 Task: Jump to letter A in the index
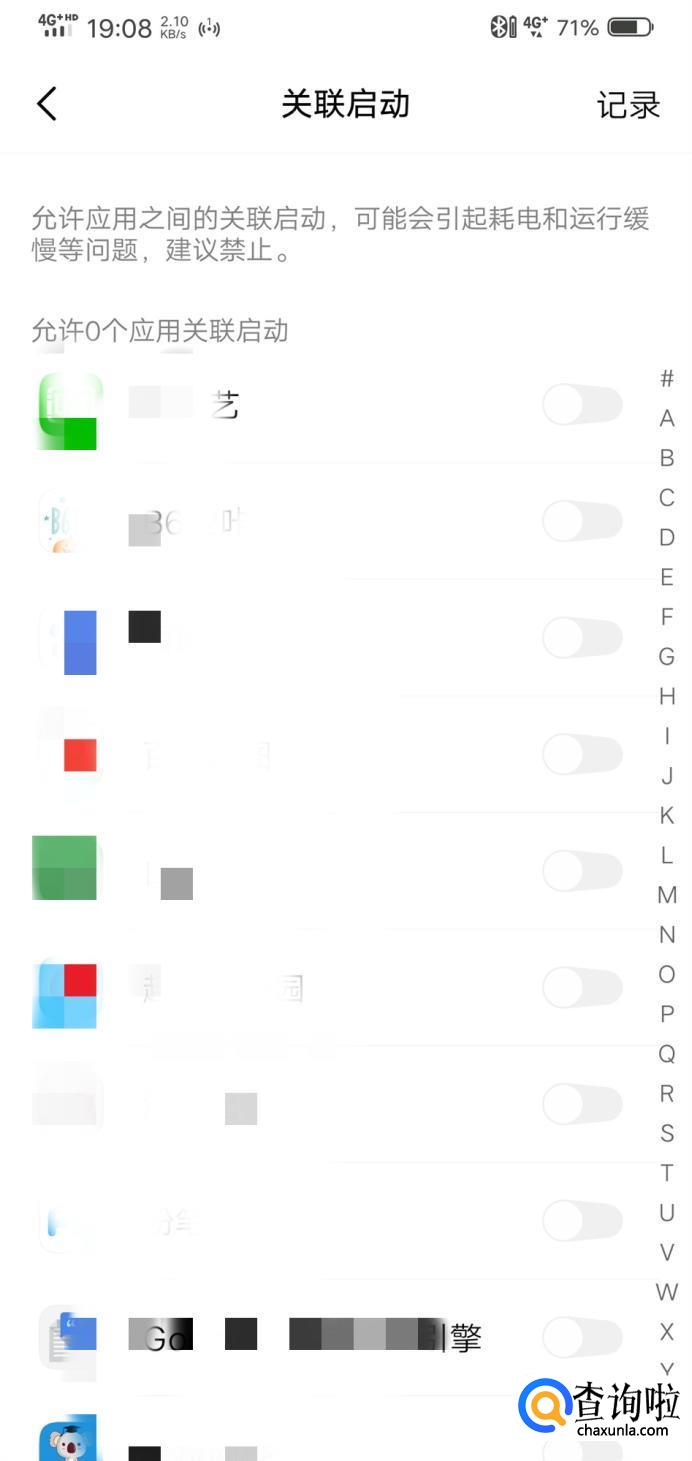point(667,418)
